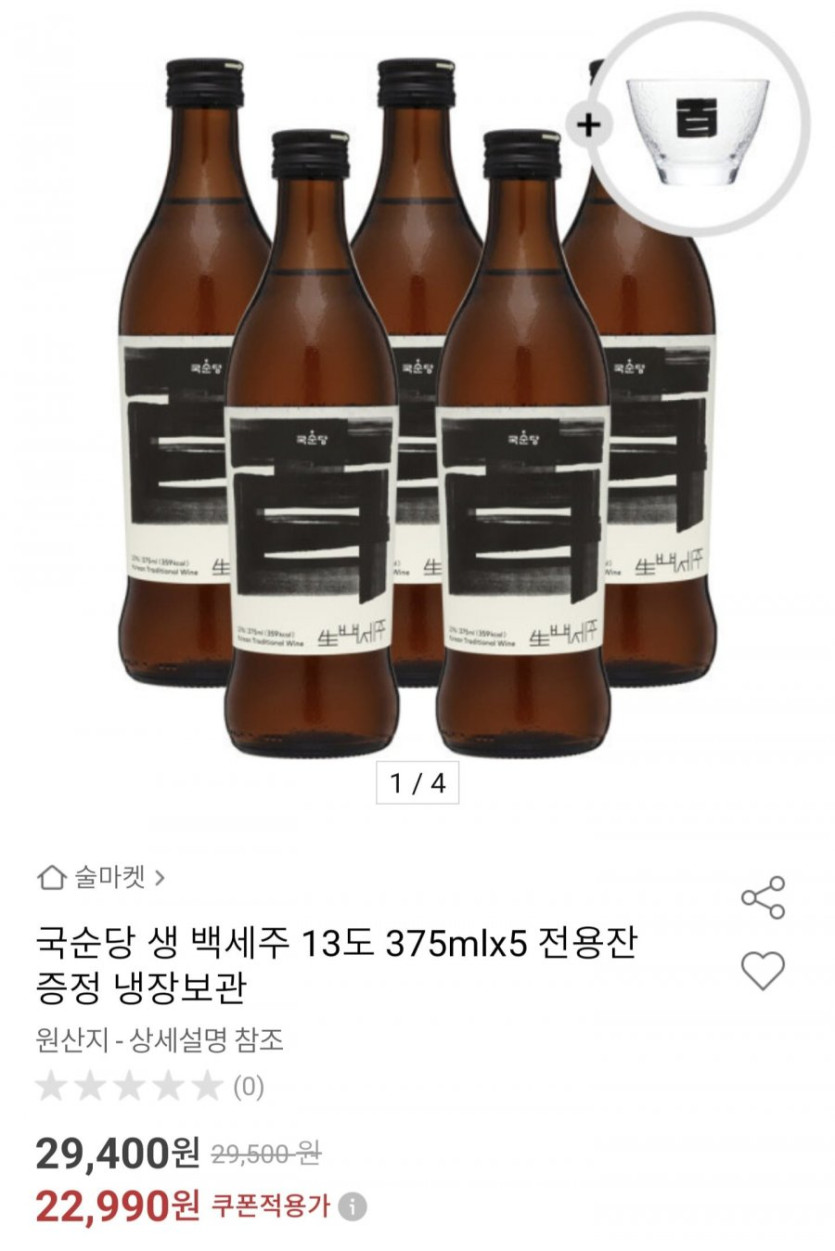Add the product to wishlist with the heart

coord(762,971)
